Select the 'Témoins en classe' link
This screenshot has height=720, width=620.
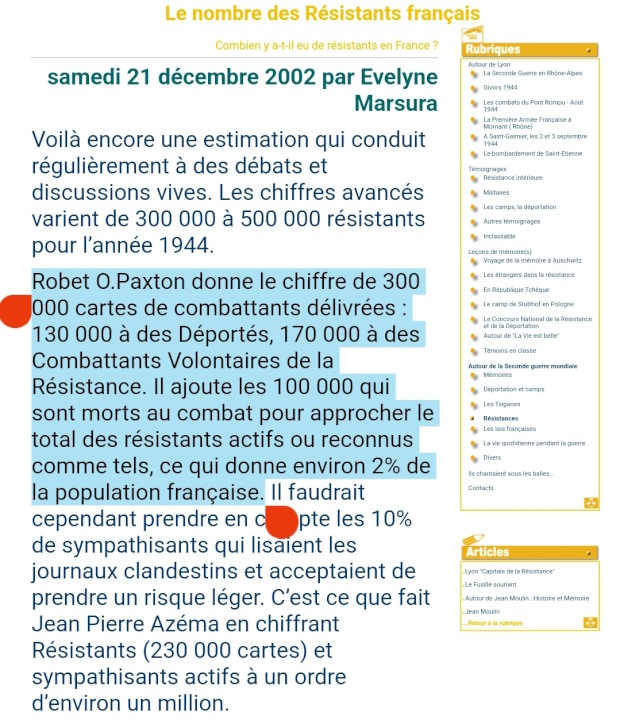(x=510, y=351)
